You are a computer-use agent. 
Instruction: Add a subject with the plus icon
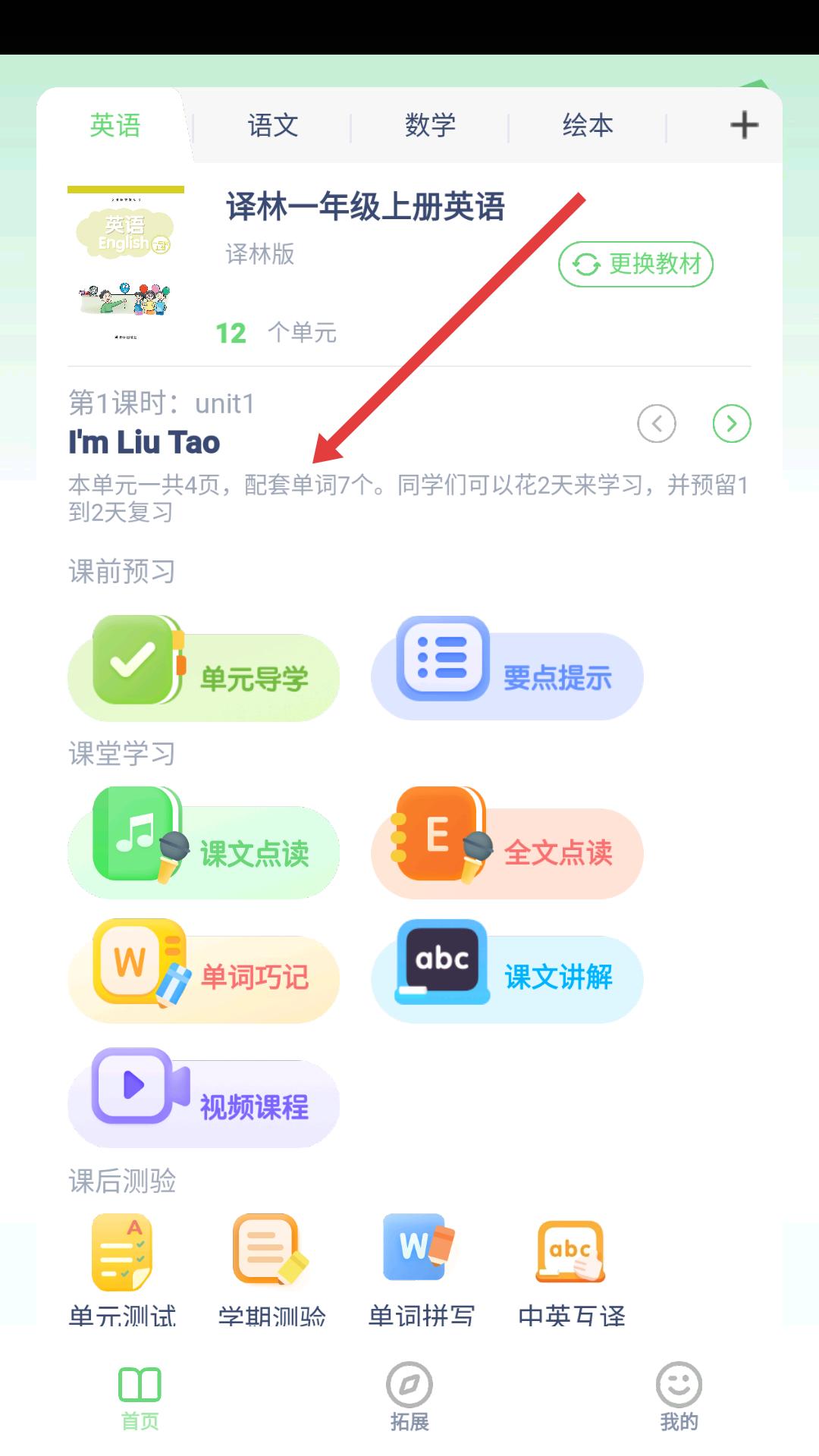pos(744,125)
